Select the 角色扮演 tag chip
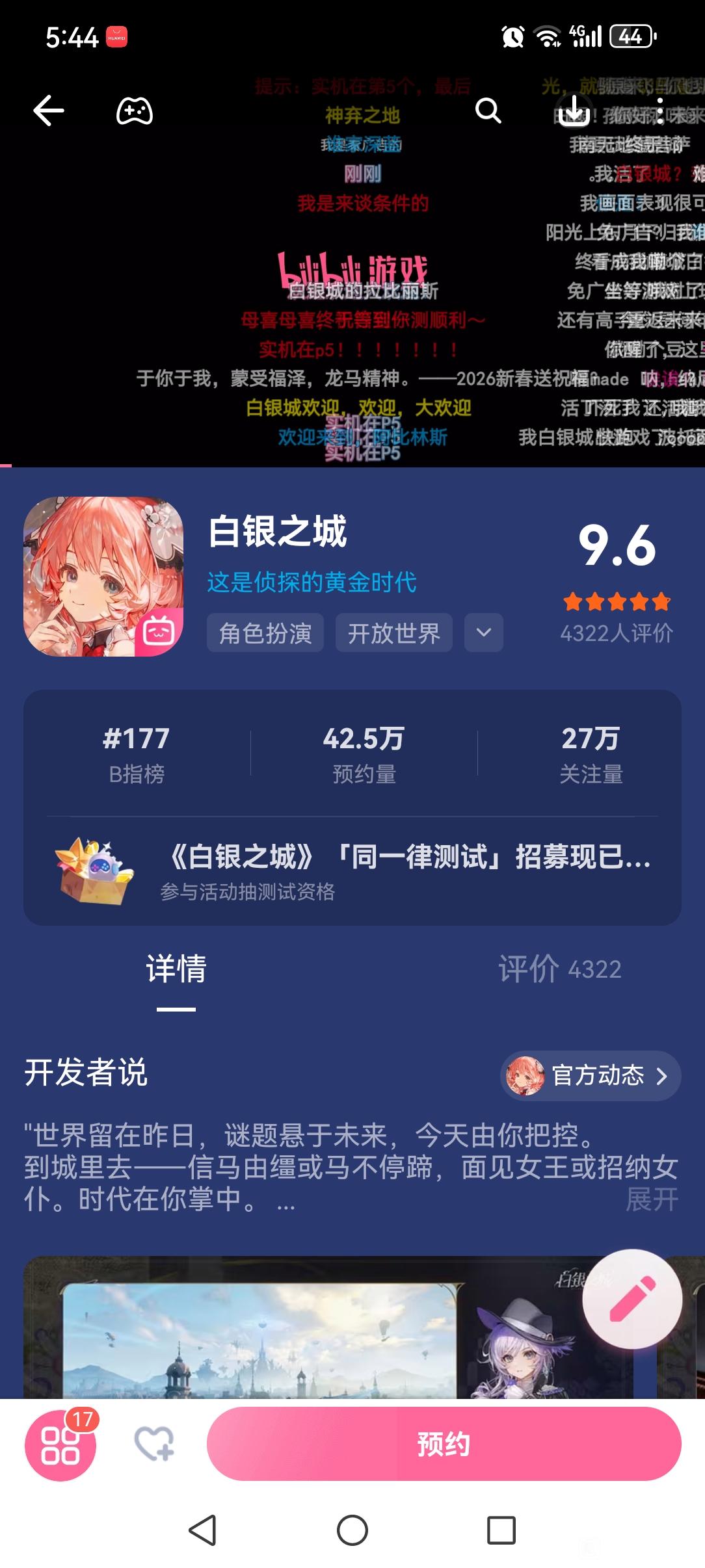705x1568 pixels. pos(265,633)
